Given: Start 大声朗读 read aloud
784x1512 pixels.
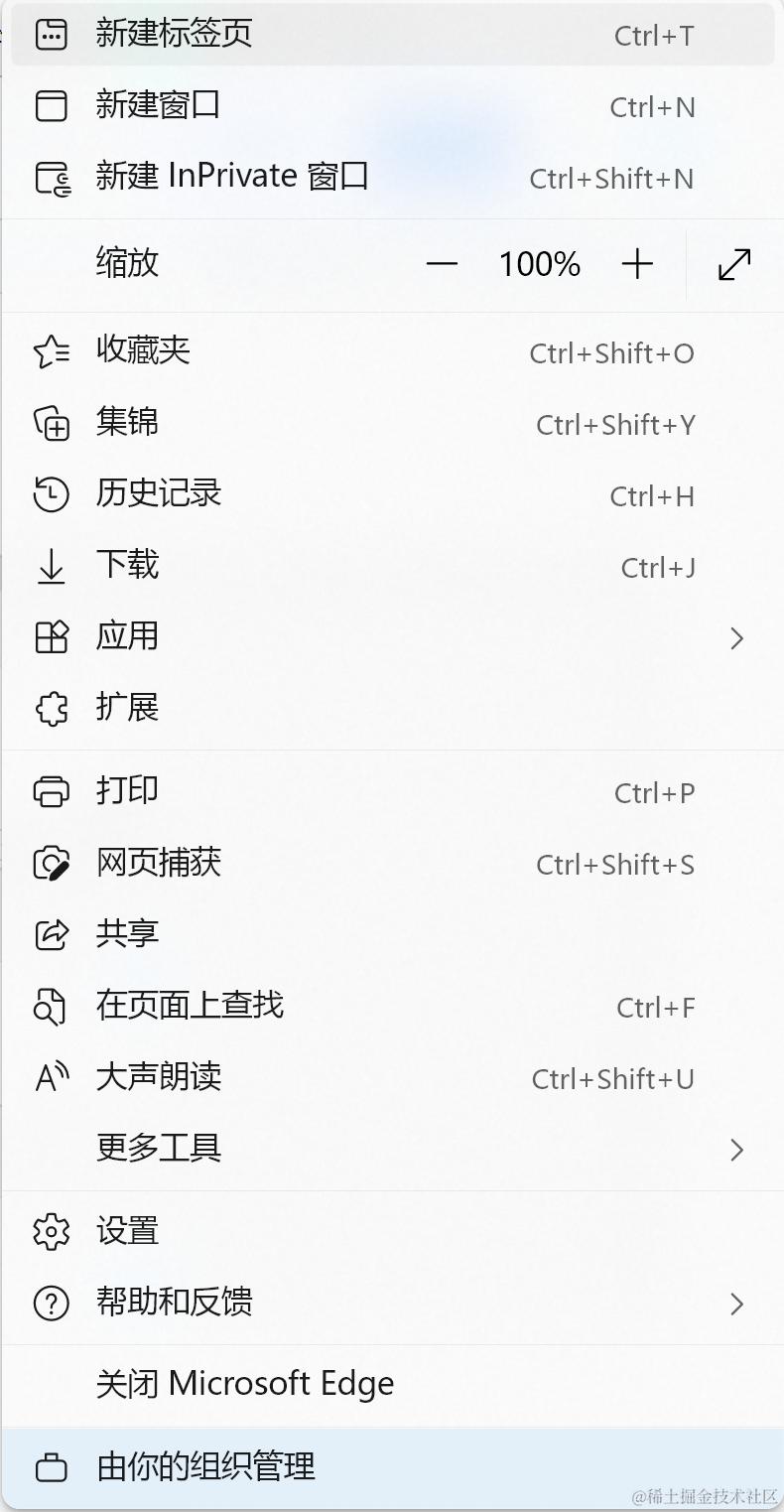Looking at the screenshot, I should [159, 1077].
